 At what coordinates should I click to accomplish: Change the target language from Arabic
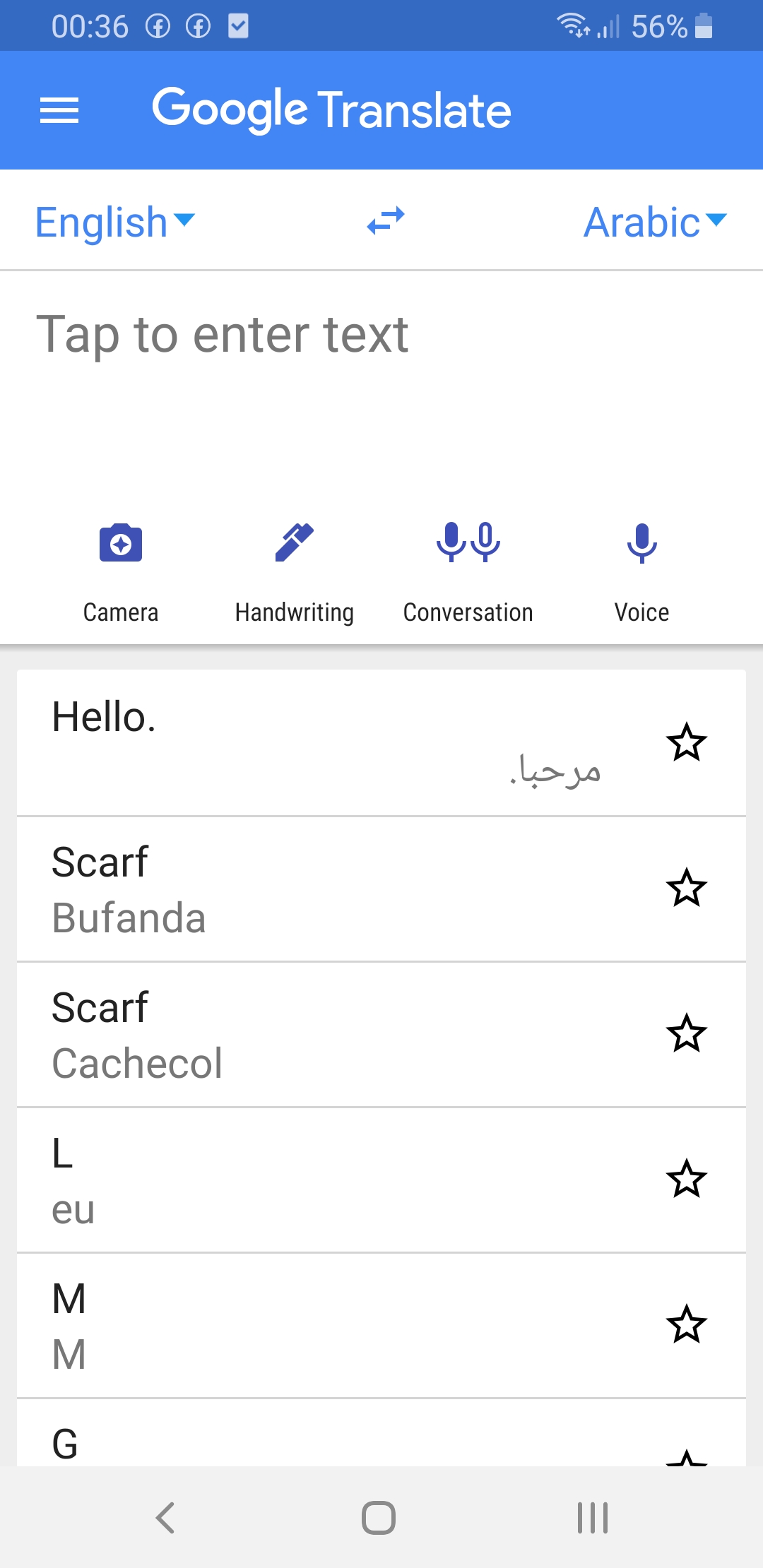(655, 222)
